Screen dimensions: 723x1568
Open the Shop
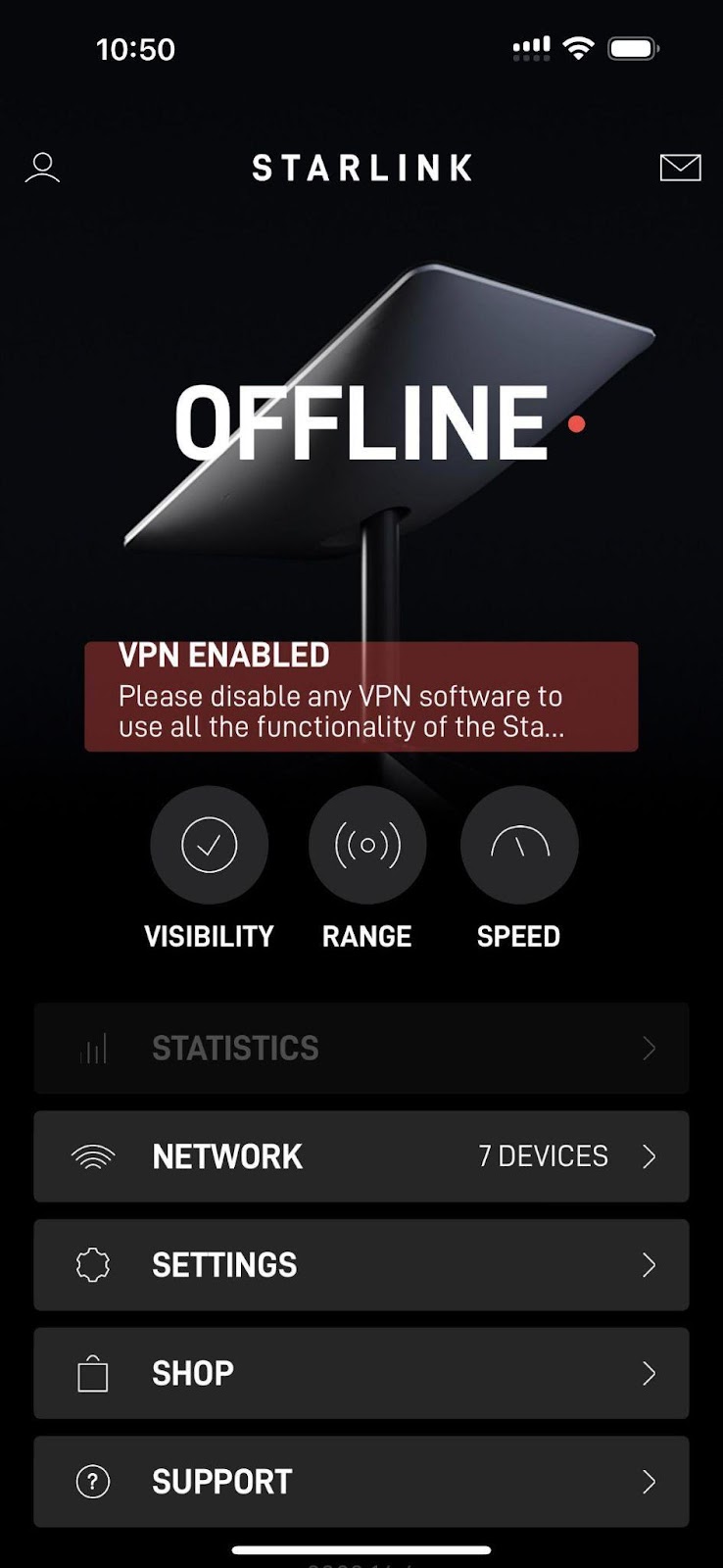[x=361, y=1373]
